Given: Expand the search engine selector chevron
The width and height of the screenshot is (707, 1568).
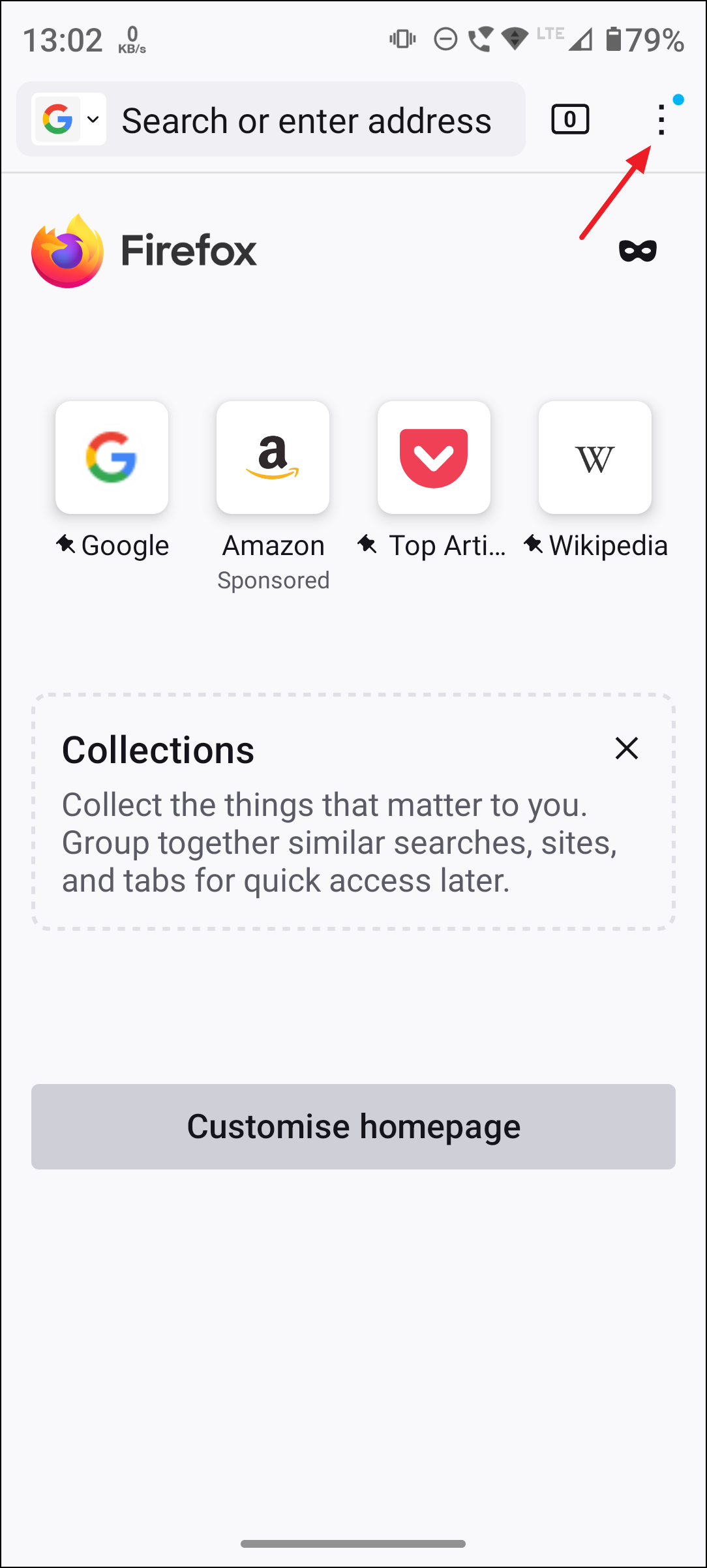Looking at the screenshot, I should pyautogui.click(x=92, y=119).
